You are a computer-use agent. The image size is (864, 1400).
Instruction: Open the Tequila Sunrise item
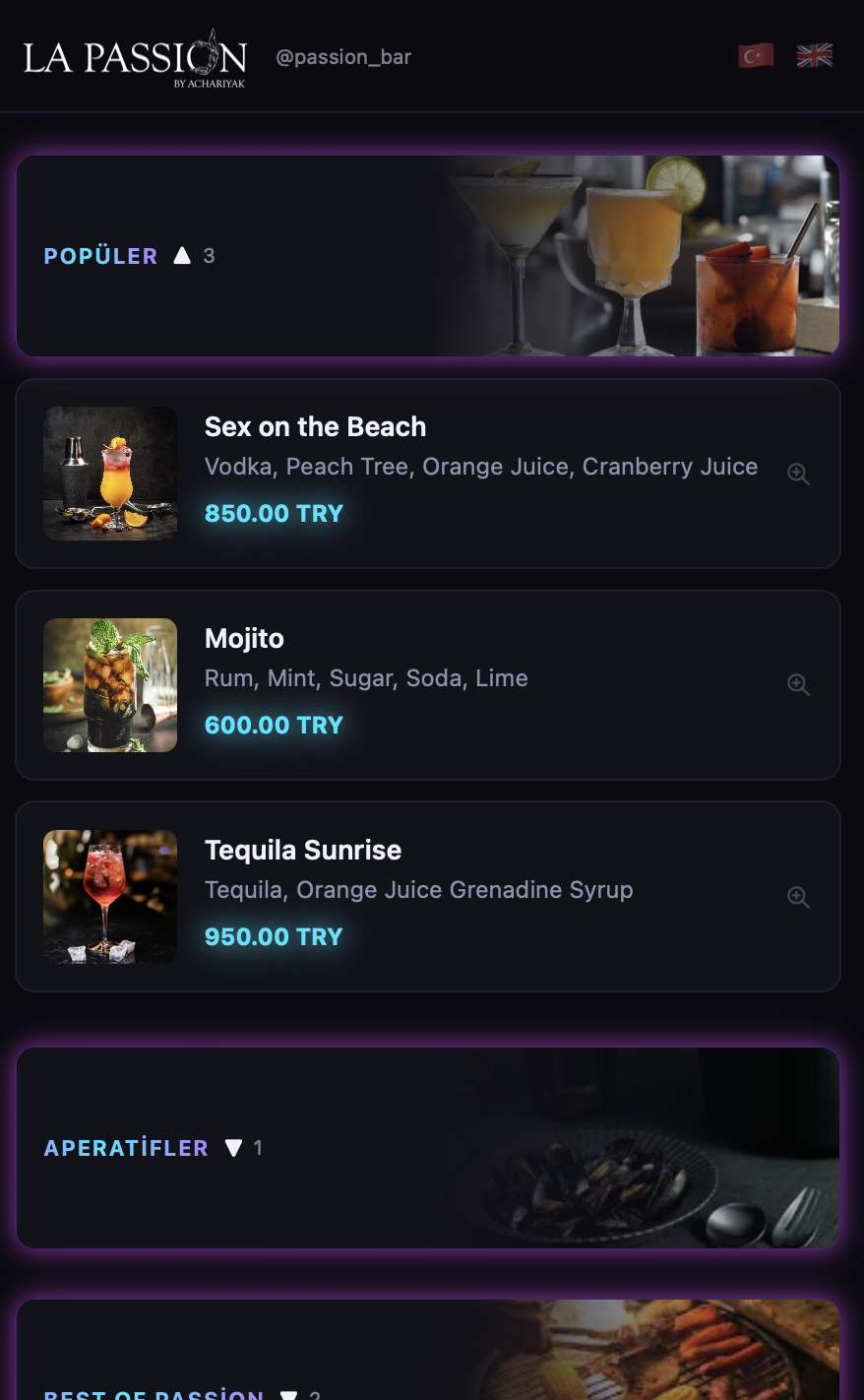click(x=303, y=851)
